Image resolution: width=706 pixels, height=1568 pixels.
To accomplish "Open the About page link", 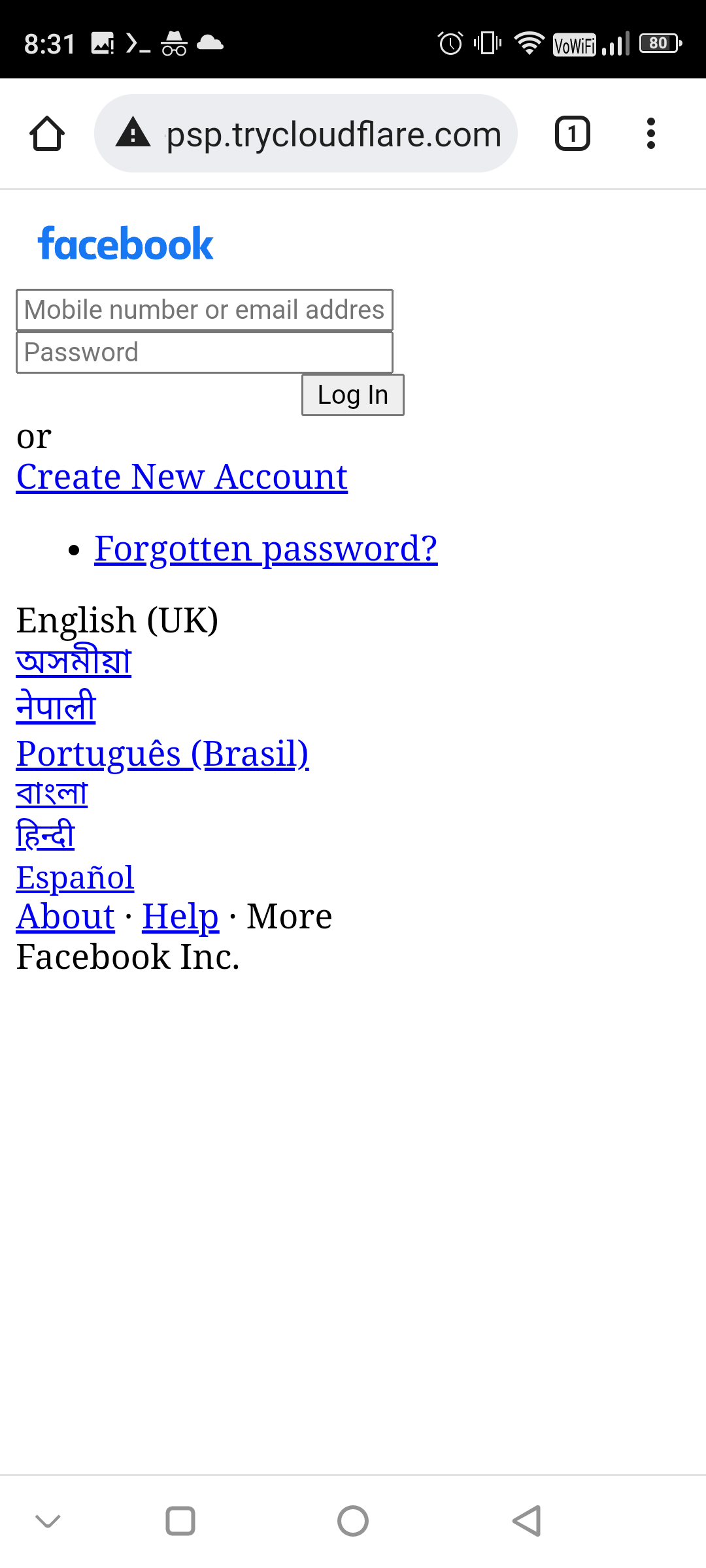I will coord(65,917).
